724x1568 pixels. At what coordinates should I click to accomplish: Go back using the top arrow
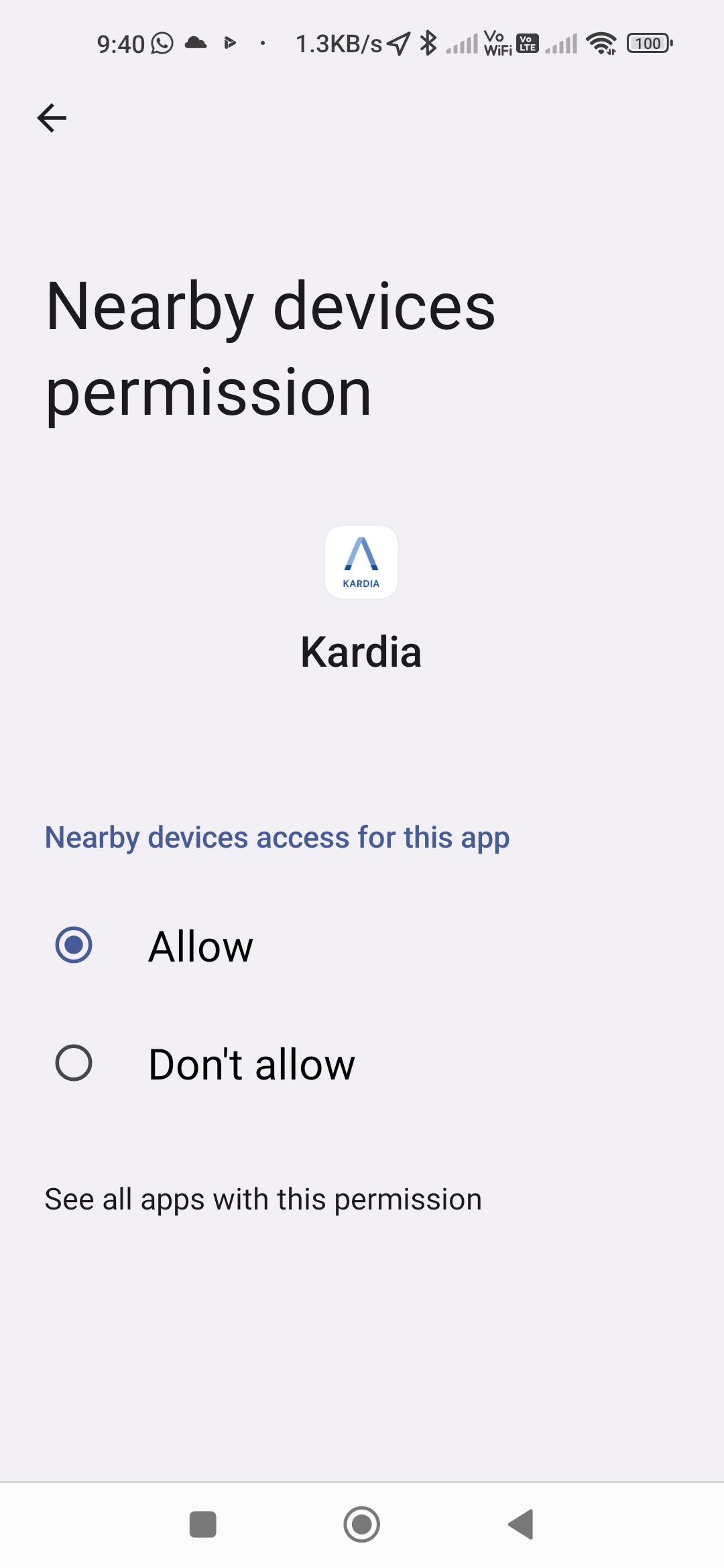52,119
